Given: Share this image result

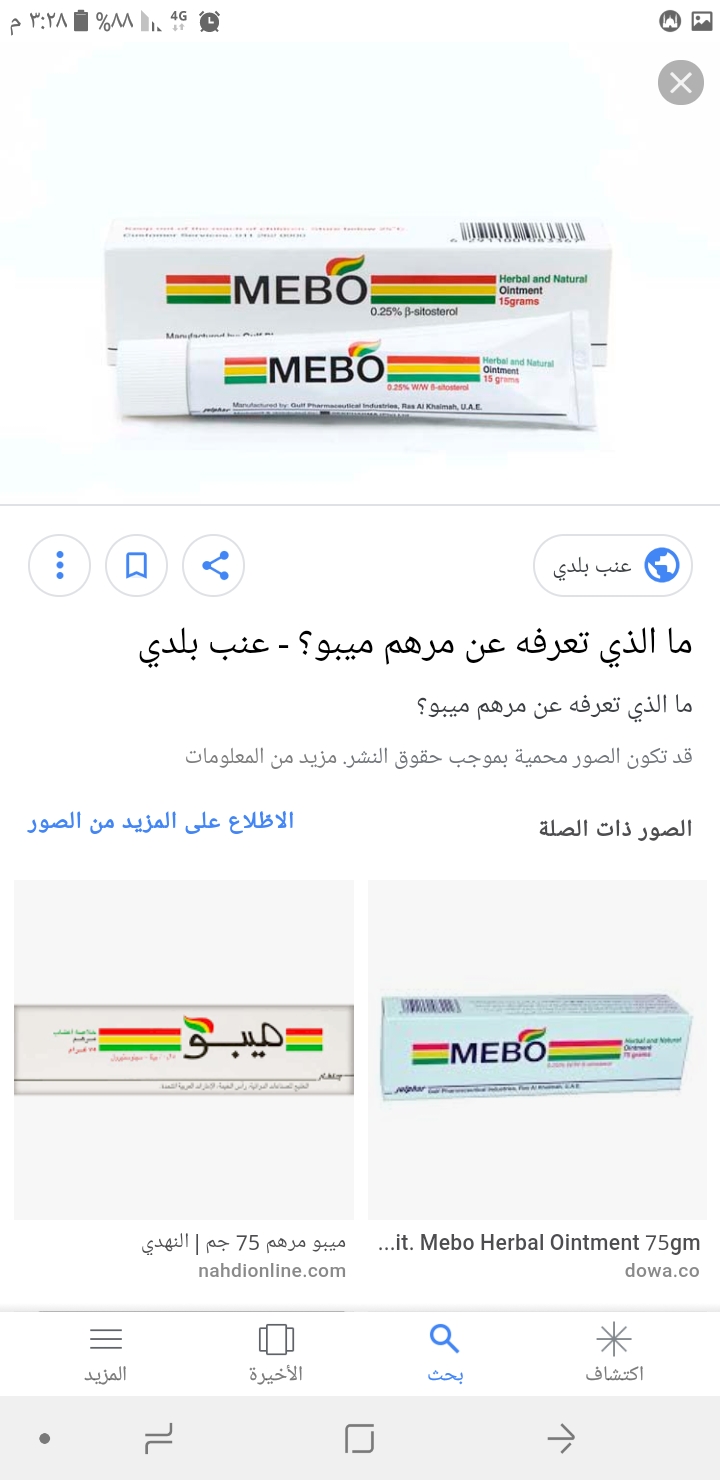Looking at the screenshot, I should click(x=214, y=566).
